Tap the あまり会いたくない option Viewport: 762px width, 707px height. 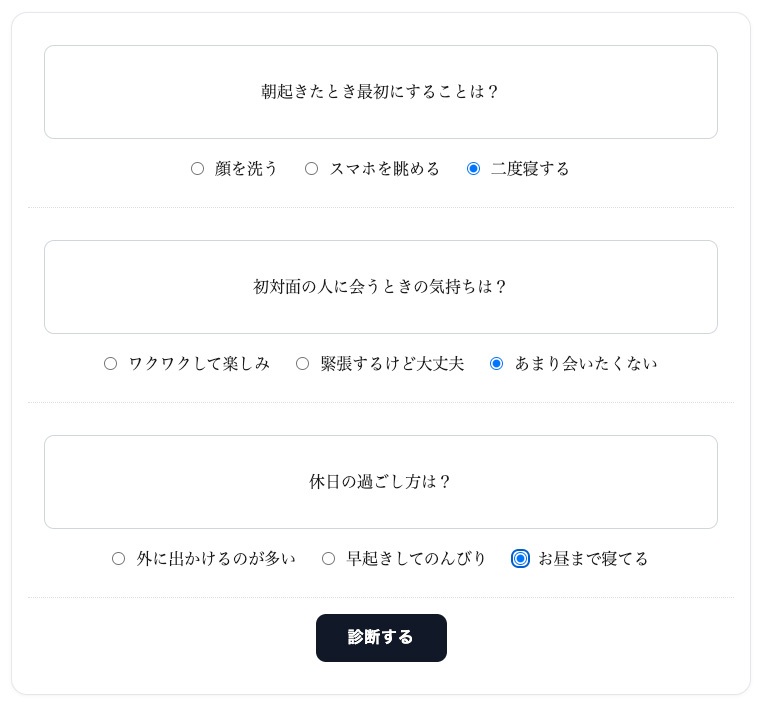497,364
